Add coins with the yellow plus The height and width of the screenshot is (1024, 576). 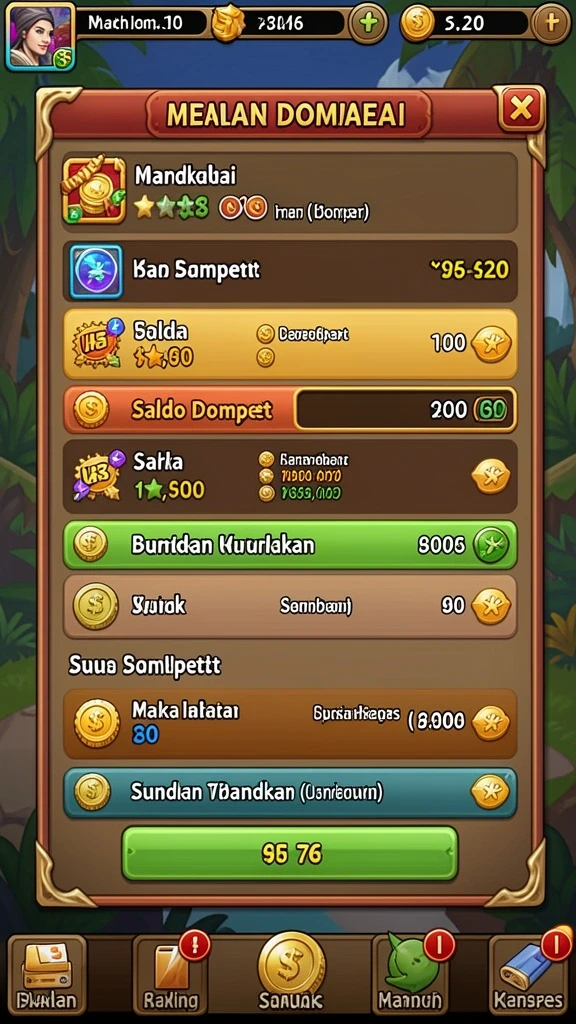551,24
